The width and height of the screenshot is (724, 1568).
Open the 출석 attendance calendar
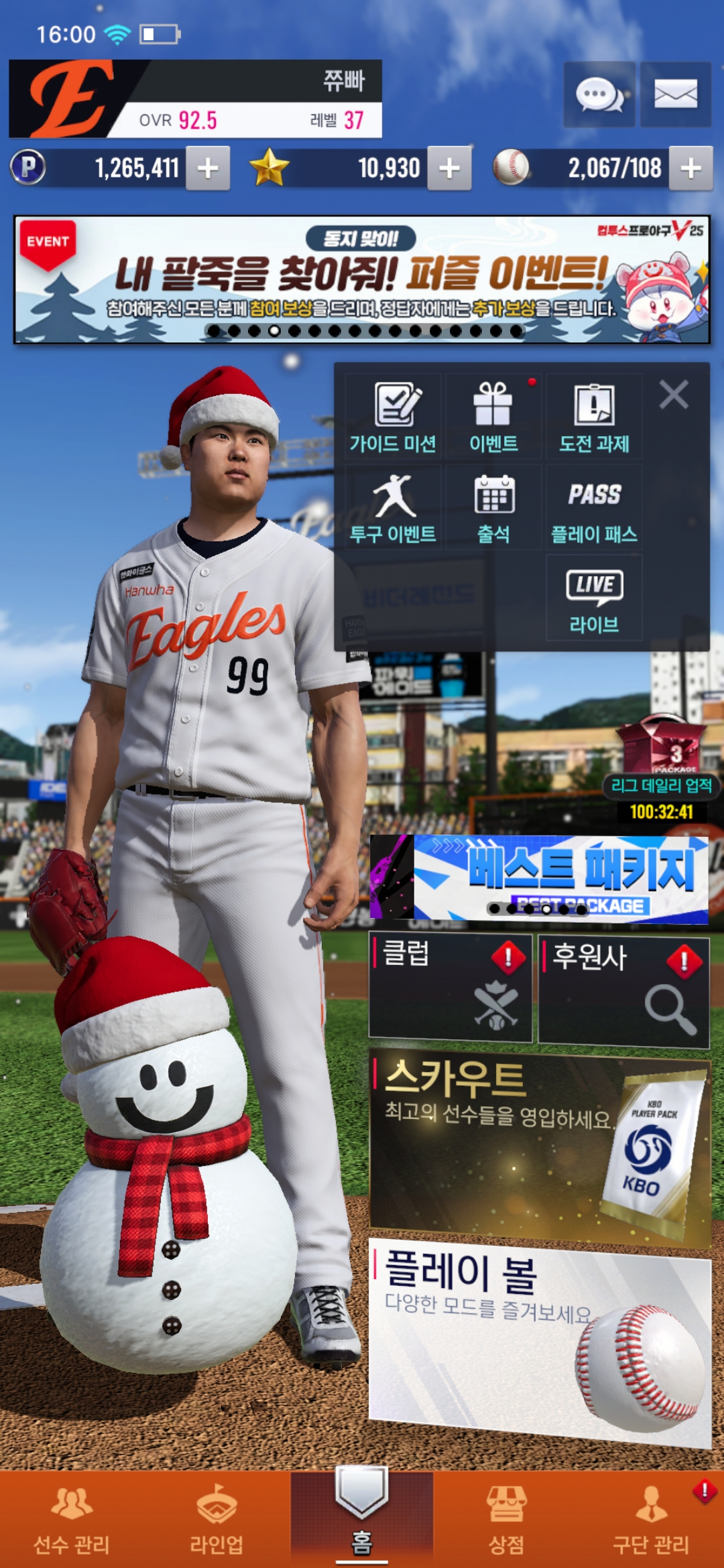pos(493,508)
